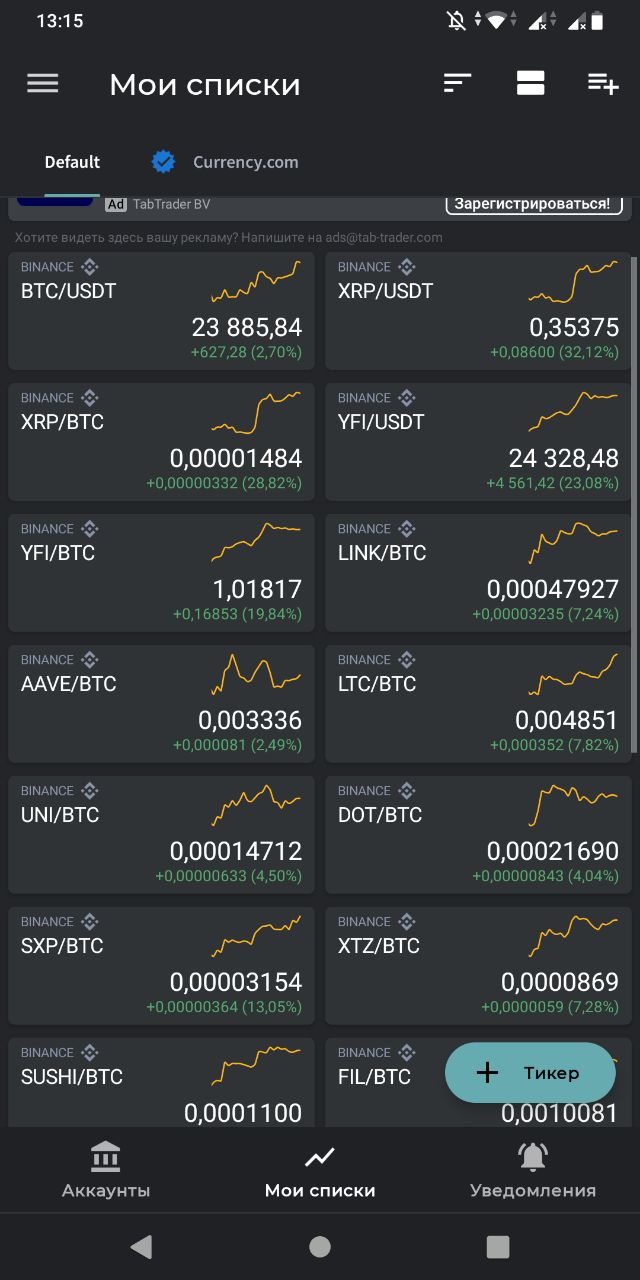Open the hamburger drawer menu
This screenshot has width=640, height=1280.
click(42, 84)
